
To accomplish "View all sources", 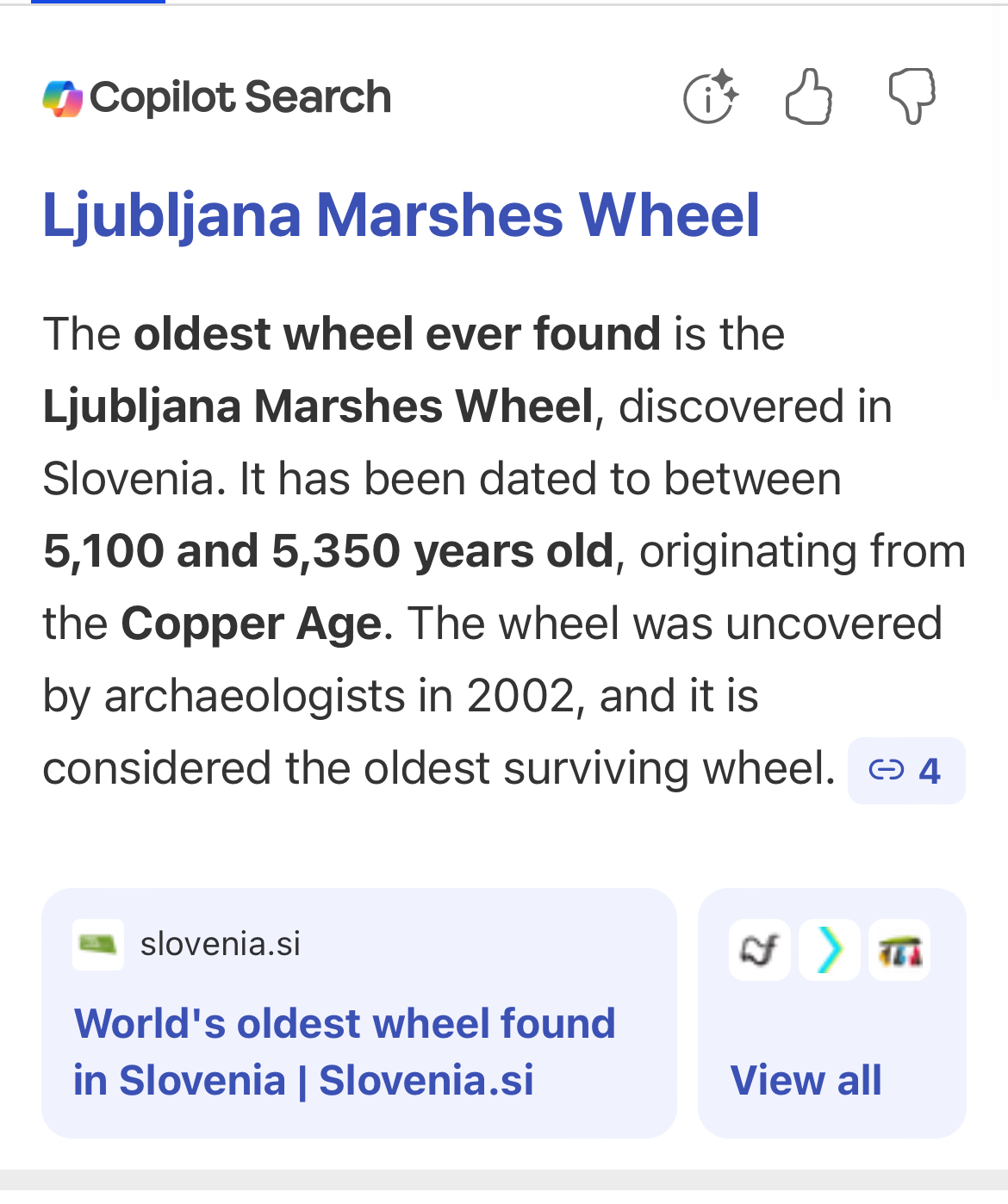I will coord(832,1013).
